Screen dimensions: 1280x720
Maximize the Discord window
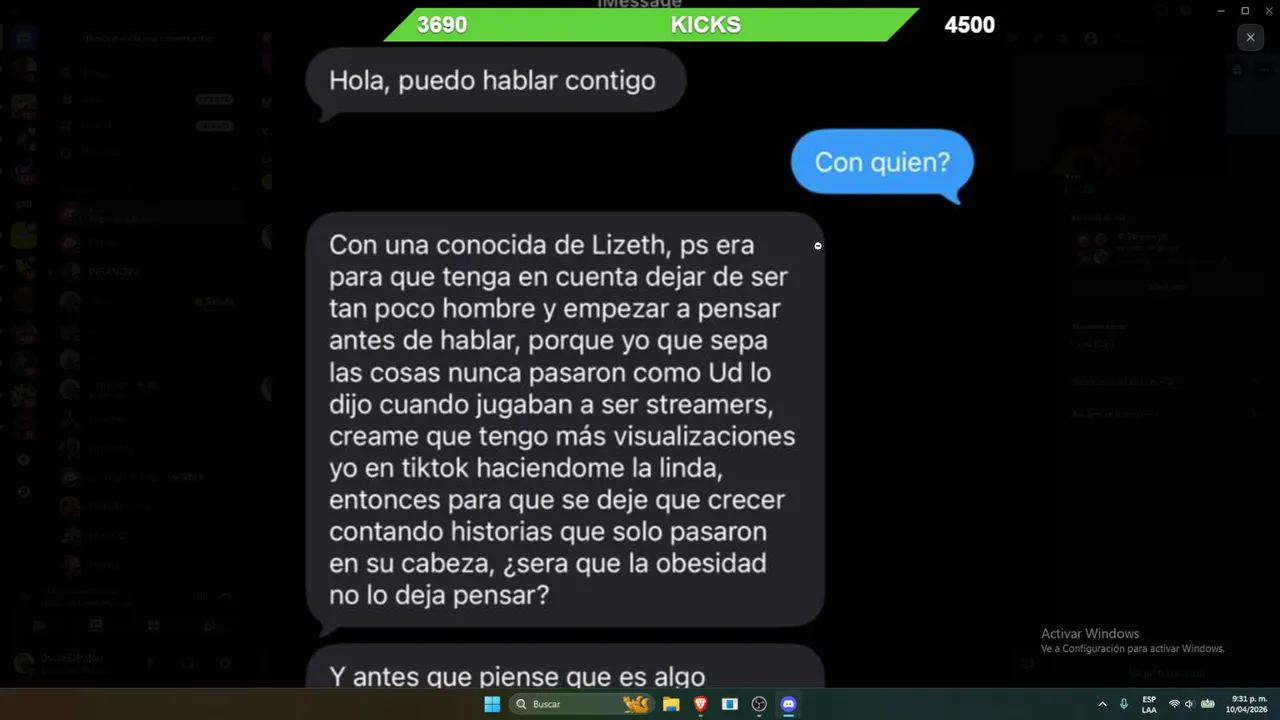(x=1245, y=11)
